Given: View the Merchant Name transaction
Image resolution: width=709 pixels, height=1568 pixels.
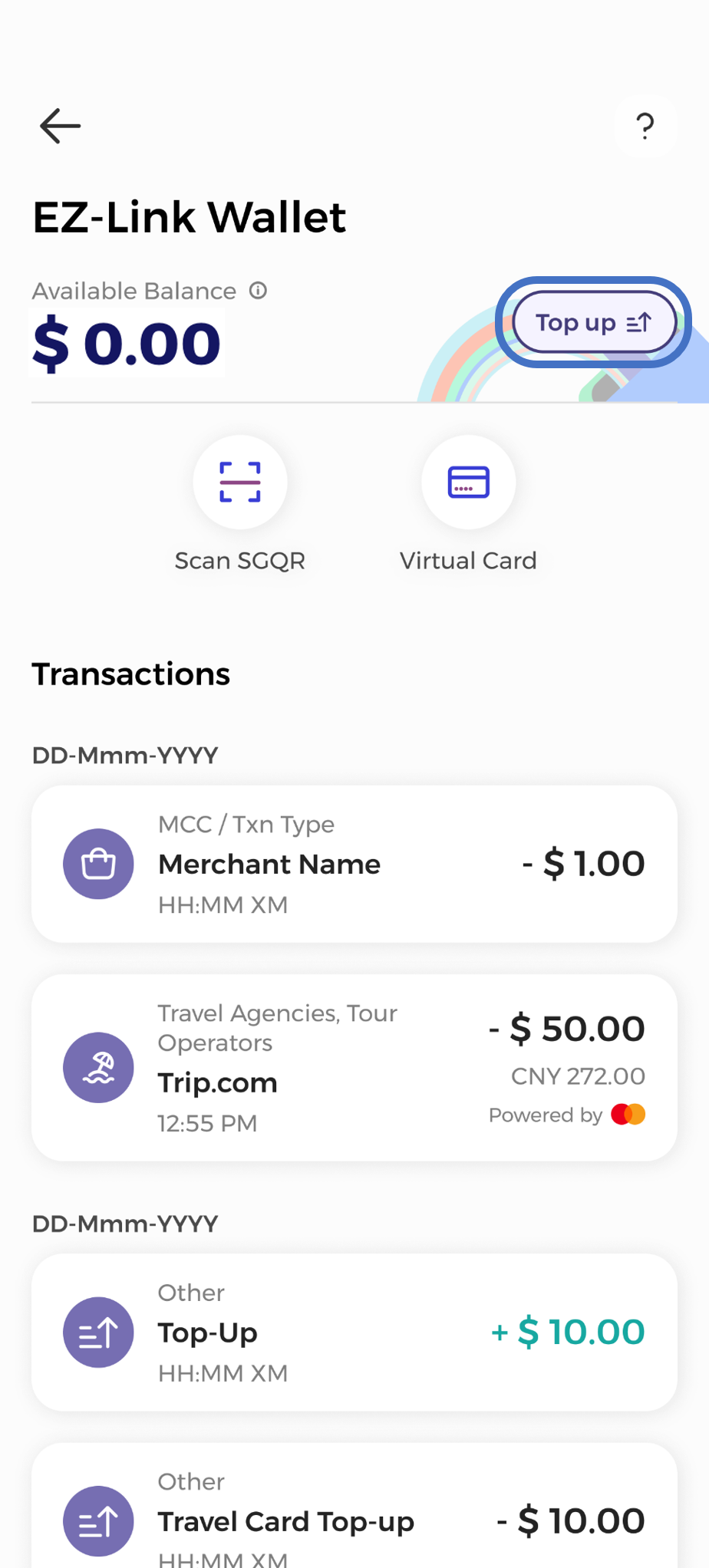Looking at the screenshot, I should (x=354, y=864).
